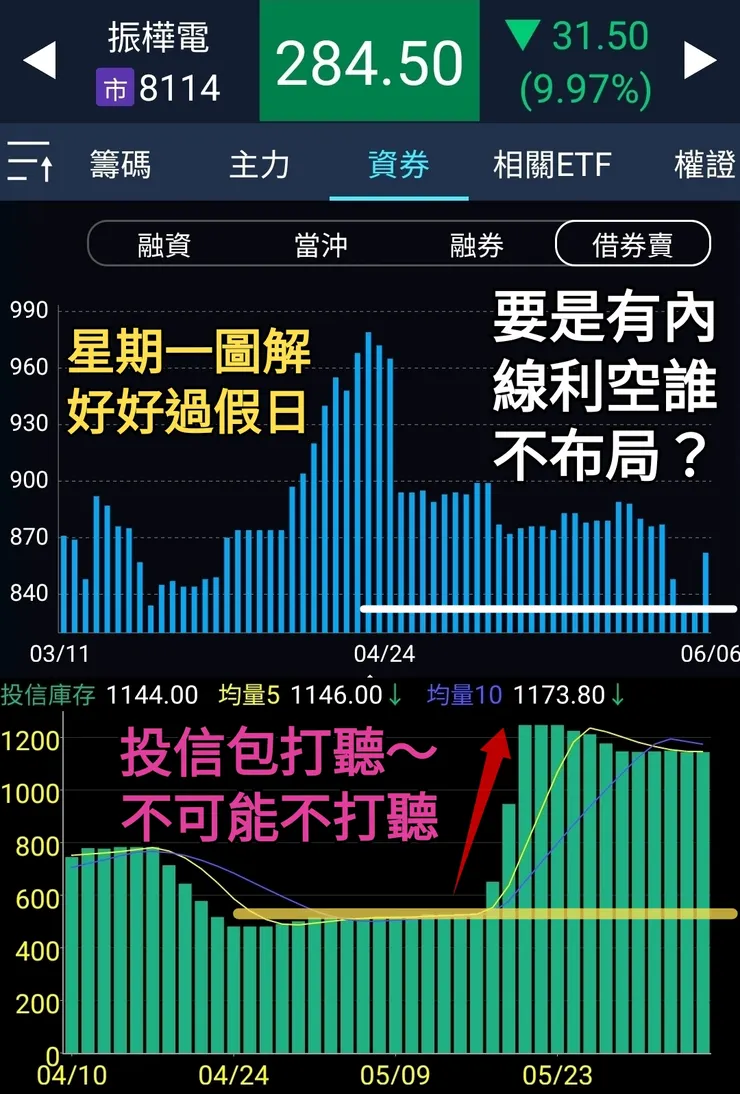This screenshot has width=740, height=1094.
Task: Click the 284.50 price display
Action: point(369,62)
